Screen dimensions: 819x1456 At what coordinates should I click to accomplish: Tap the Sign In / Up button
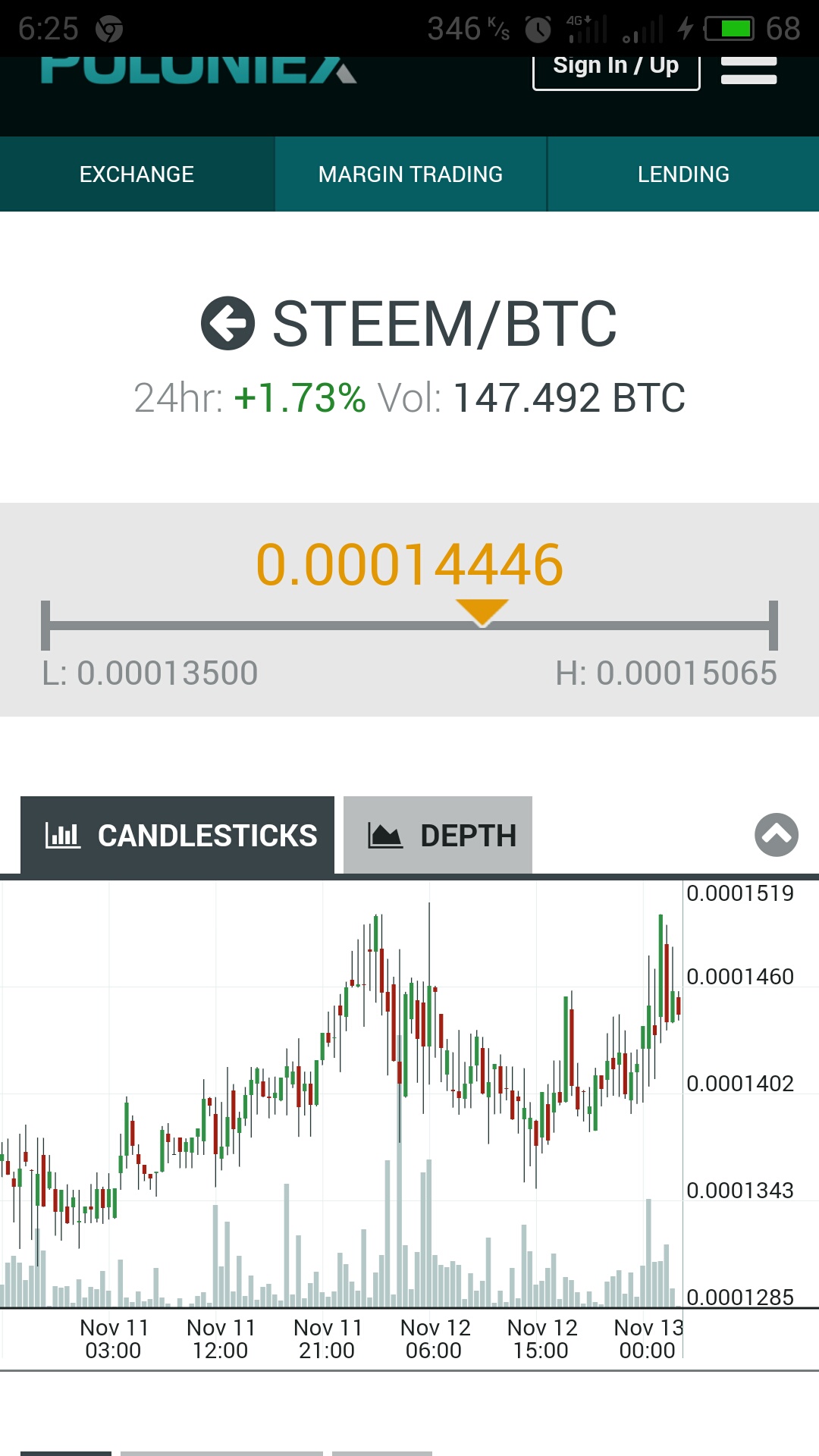point(616,70)
